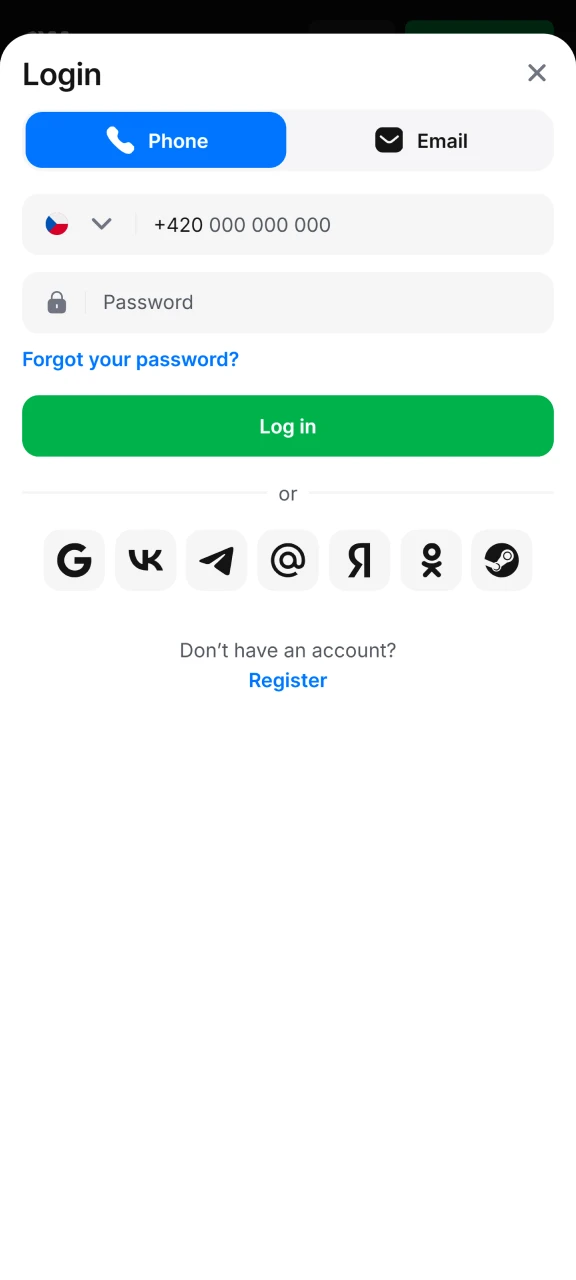Sign in with Steam
The height and width of the screenshot is (1280, 576).
(502, 560)
